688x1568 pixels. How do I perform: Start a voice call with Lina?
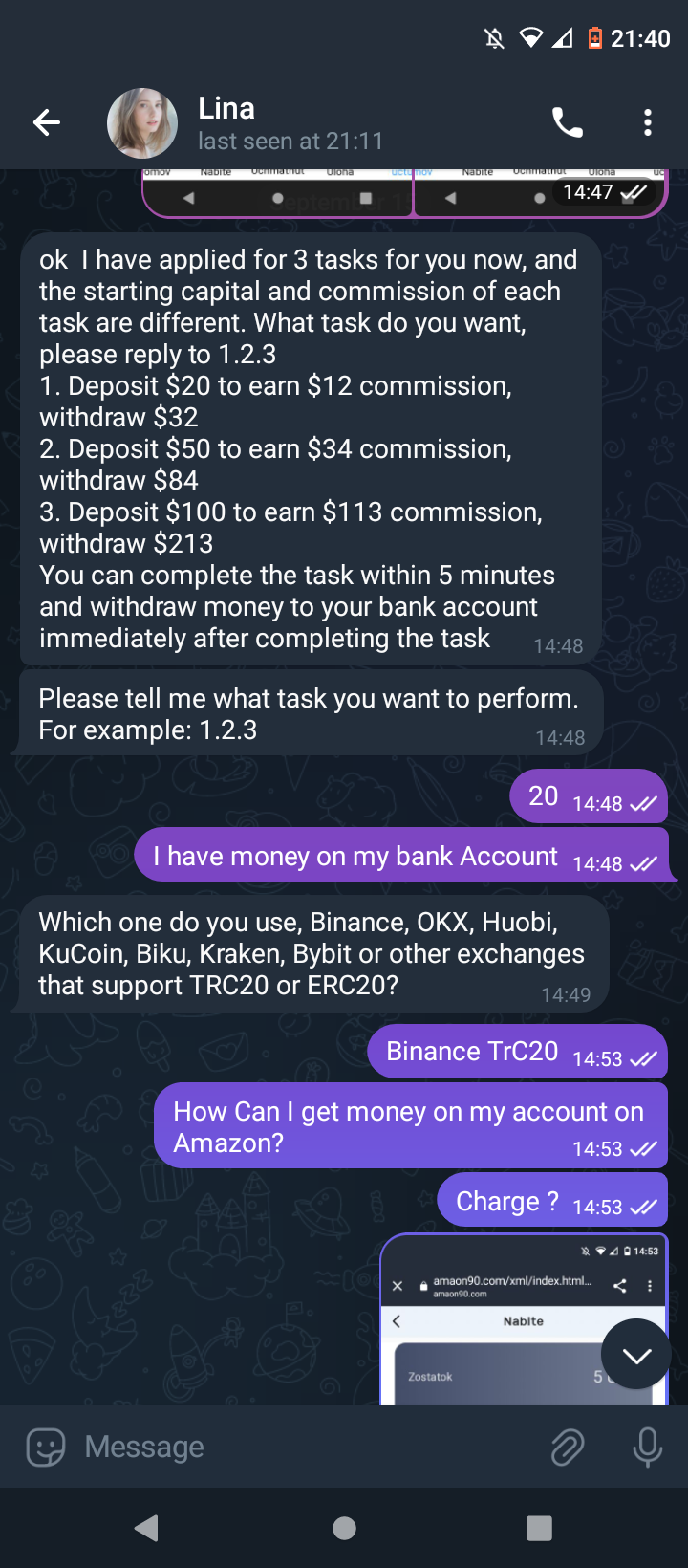[x=567, y=122]
